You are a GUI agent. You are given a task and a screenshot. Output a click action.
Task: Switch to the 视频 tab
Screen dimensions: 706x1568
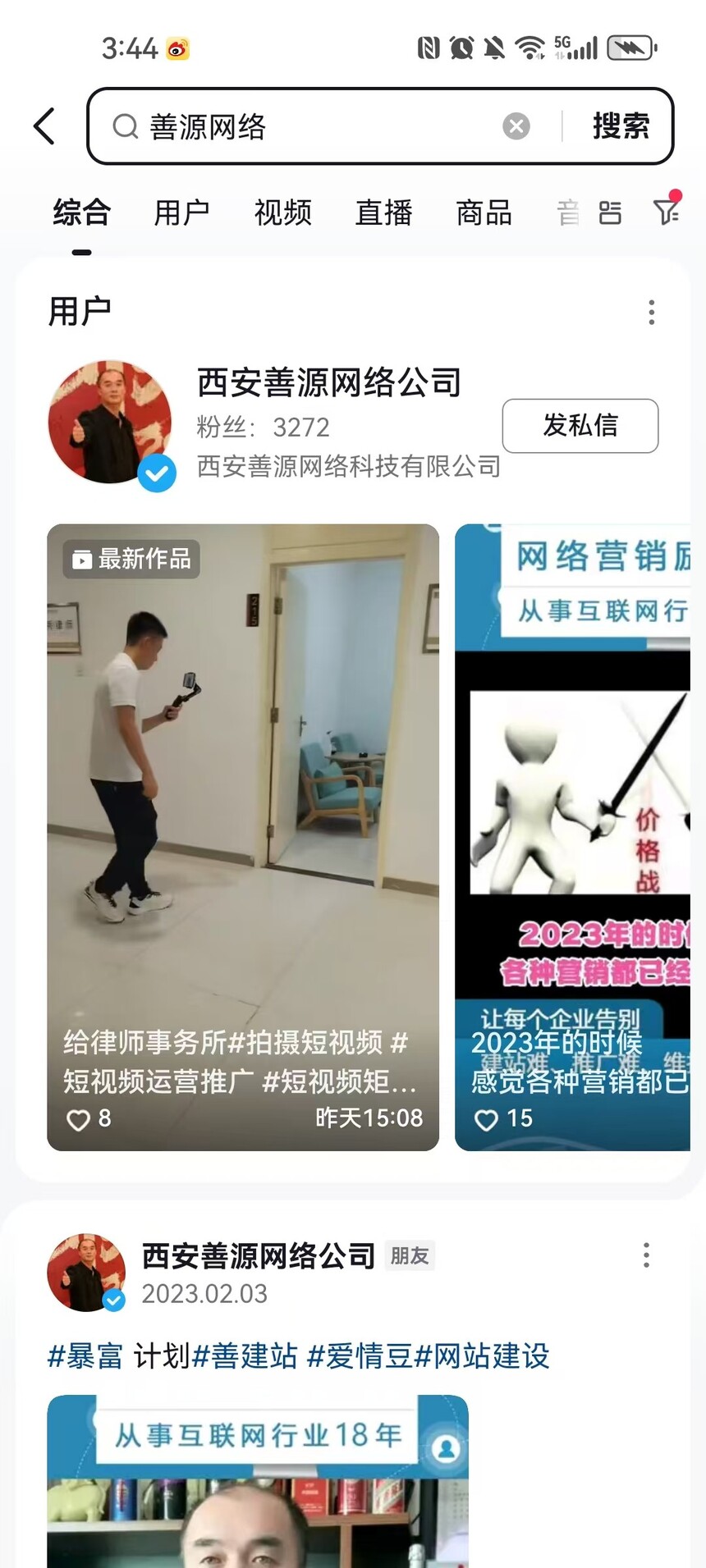point(282,213)
